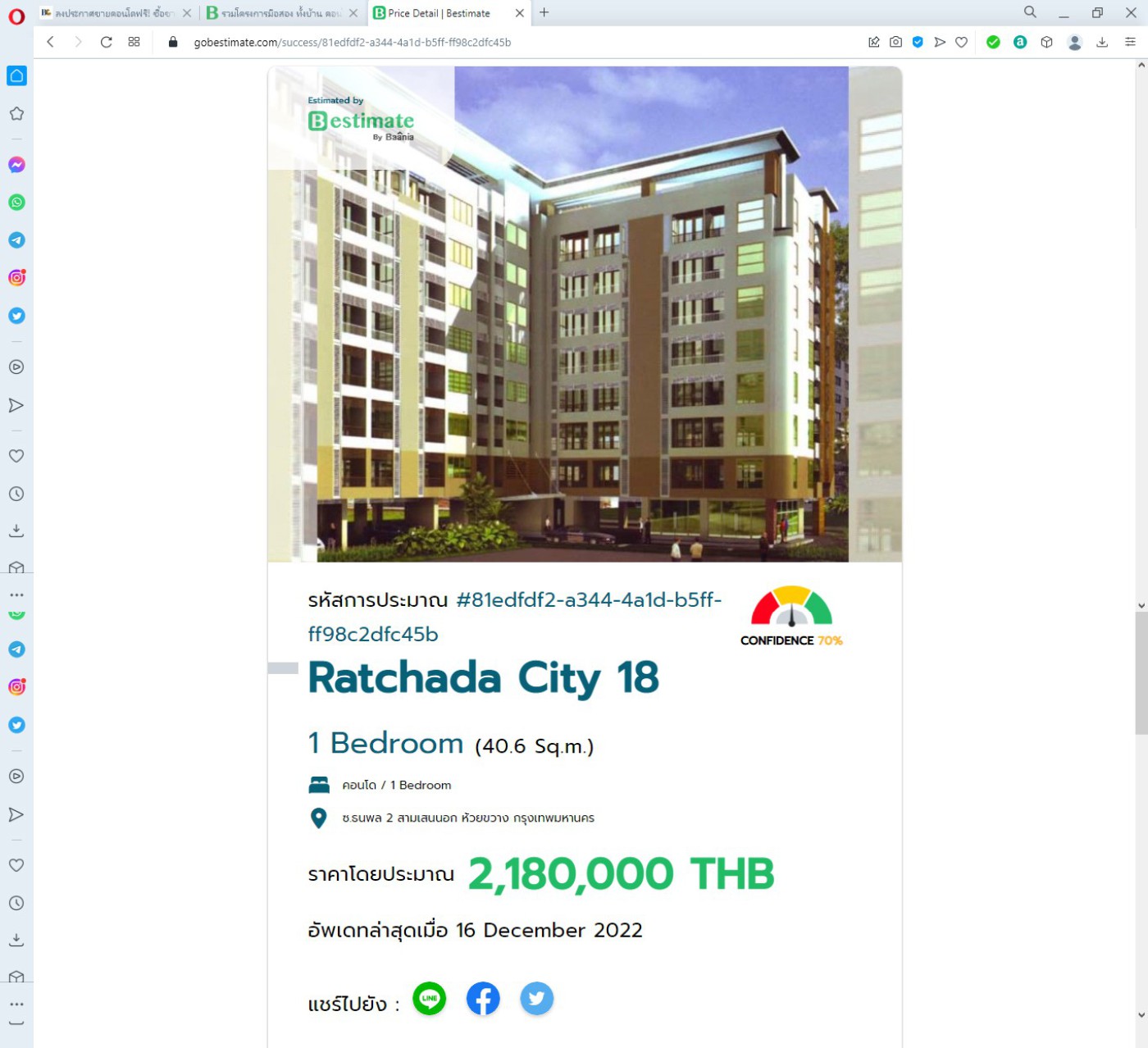This screenshot has width=1148, height=1048.
Task: Focus the gobestimate.com address bar
Action: 353,42
